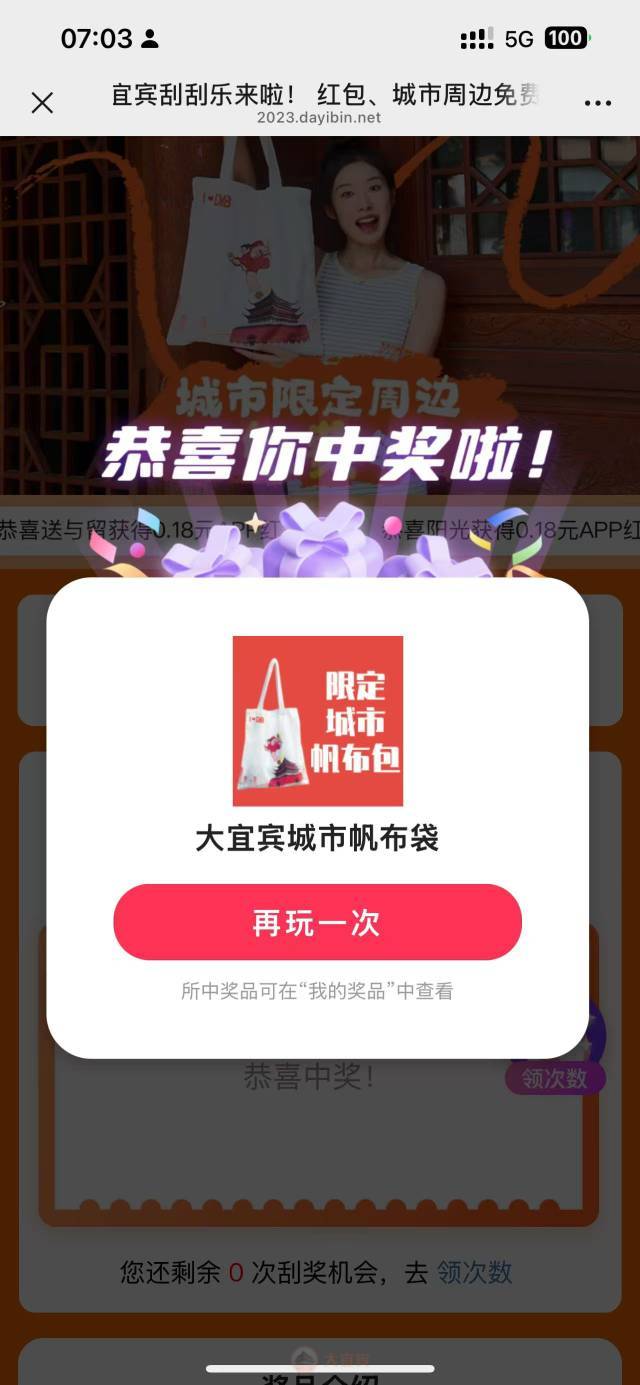The width and height of the screenshot is (640, 1385).
Task: Open the three-dot overflow menu
Action: coord(597,103)
